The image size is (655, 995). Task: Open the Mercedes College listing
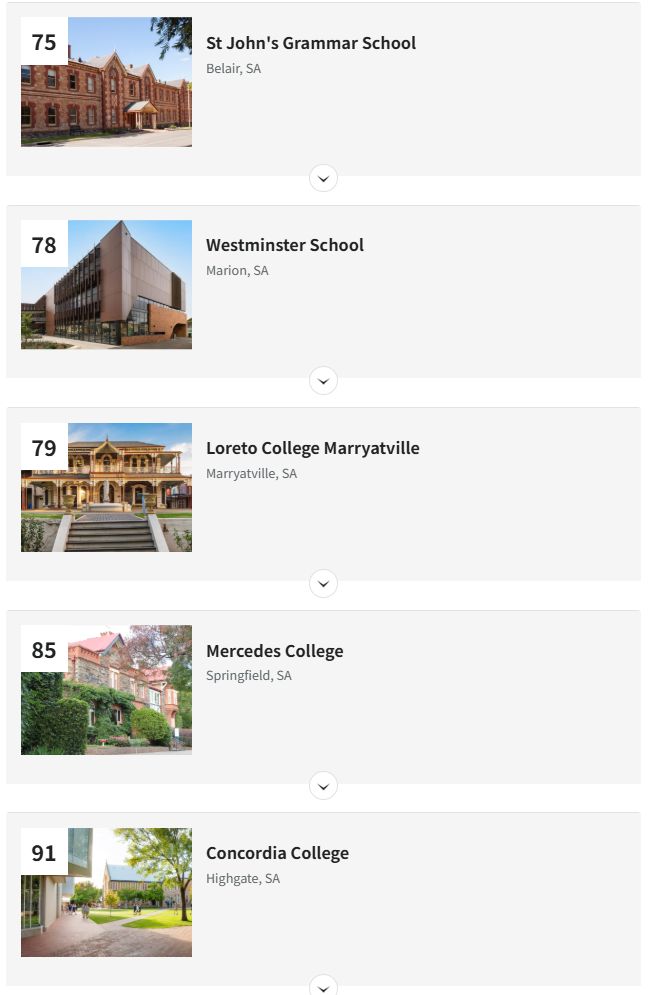click(x=274, y=651)
